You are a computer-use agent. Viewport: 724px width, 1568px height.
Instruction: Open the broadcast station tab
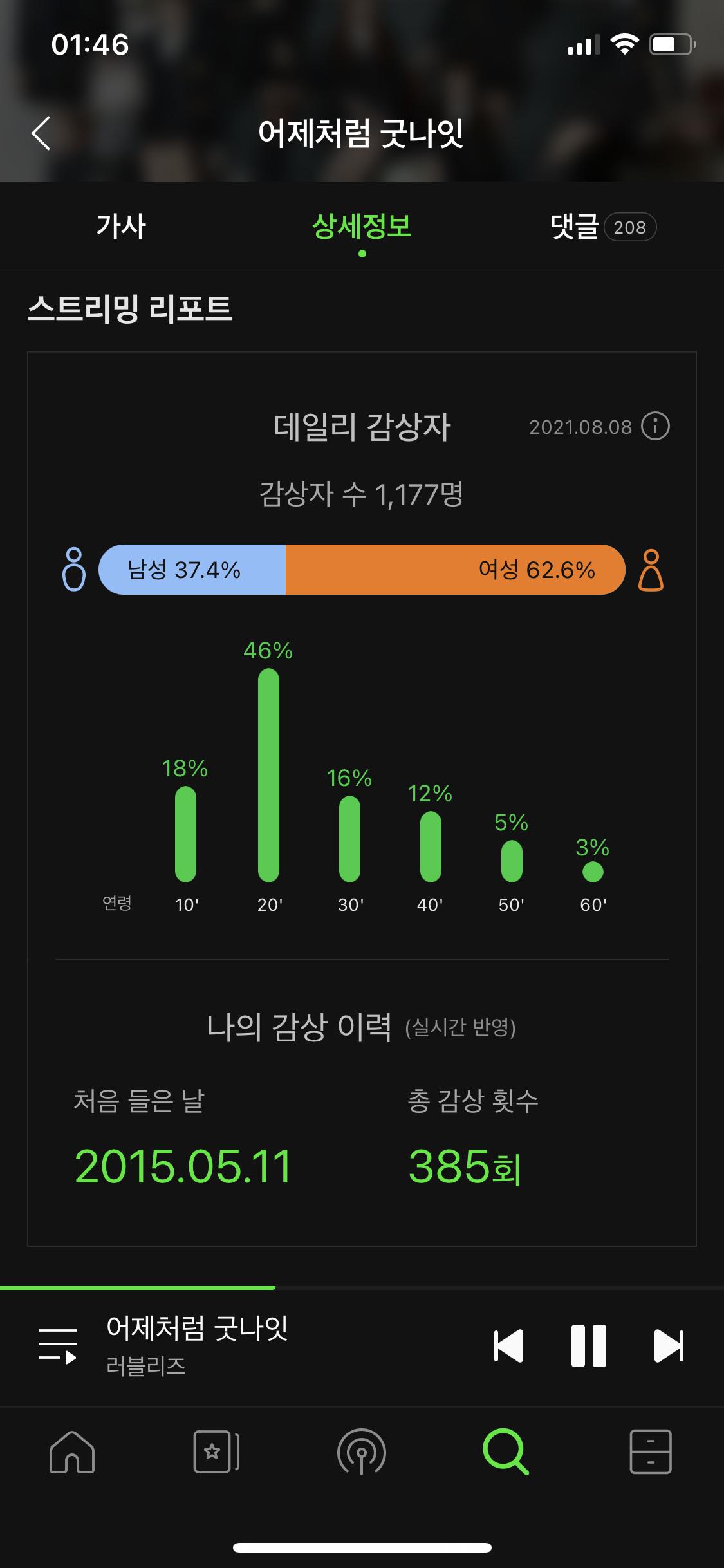tap(362, 1451)
